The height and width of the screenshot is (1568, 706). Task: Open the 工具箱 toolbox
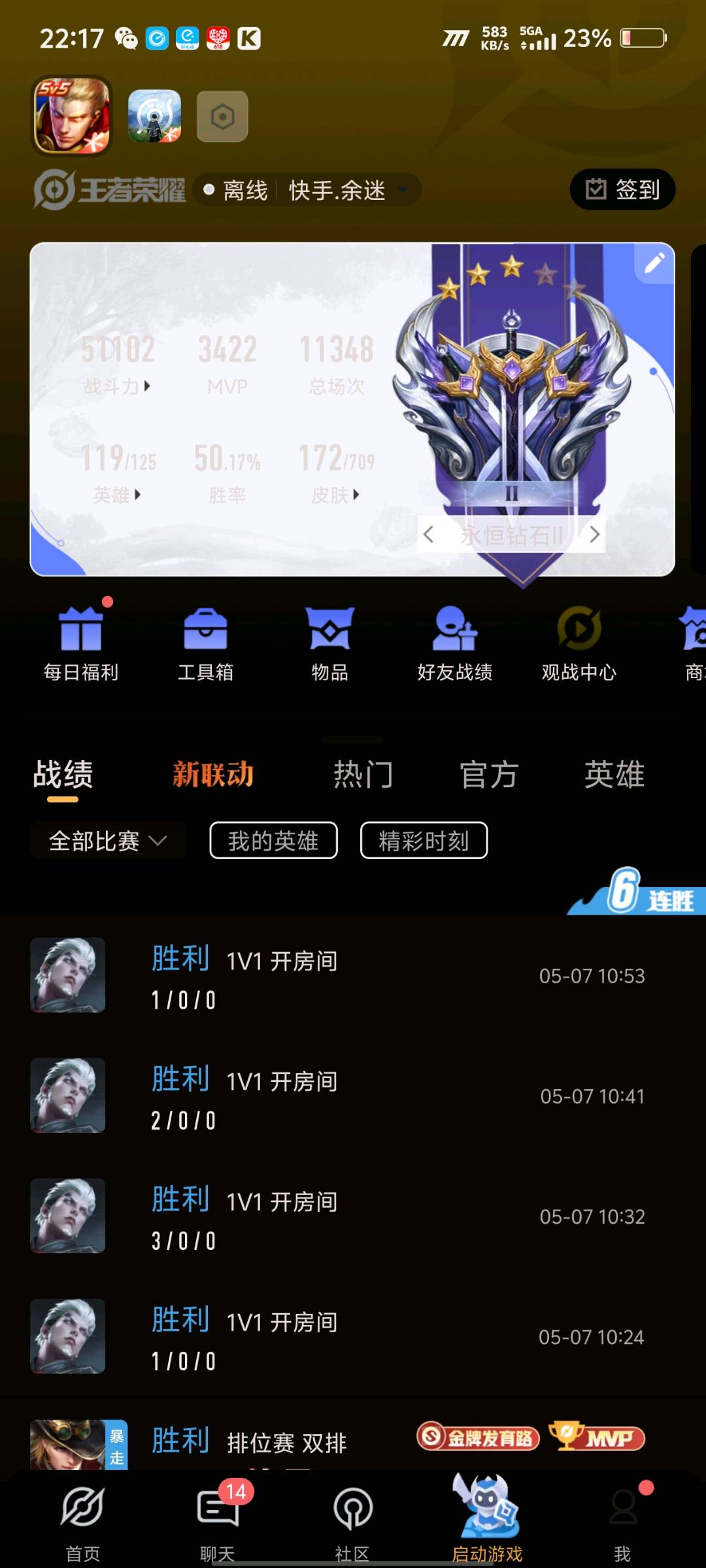(x=205, y=643)
